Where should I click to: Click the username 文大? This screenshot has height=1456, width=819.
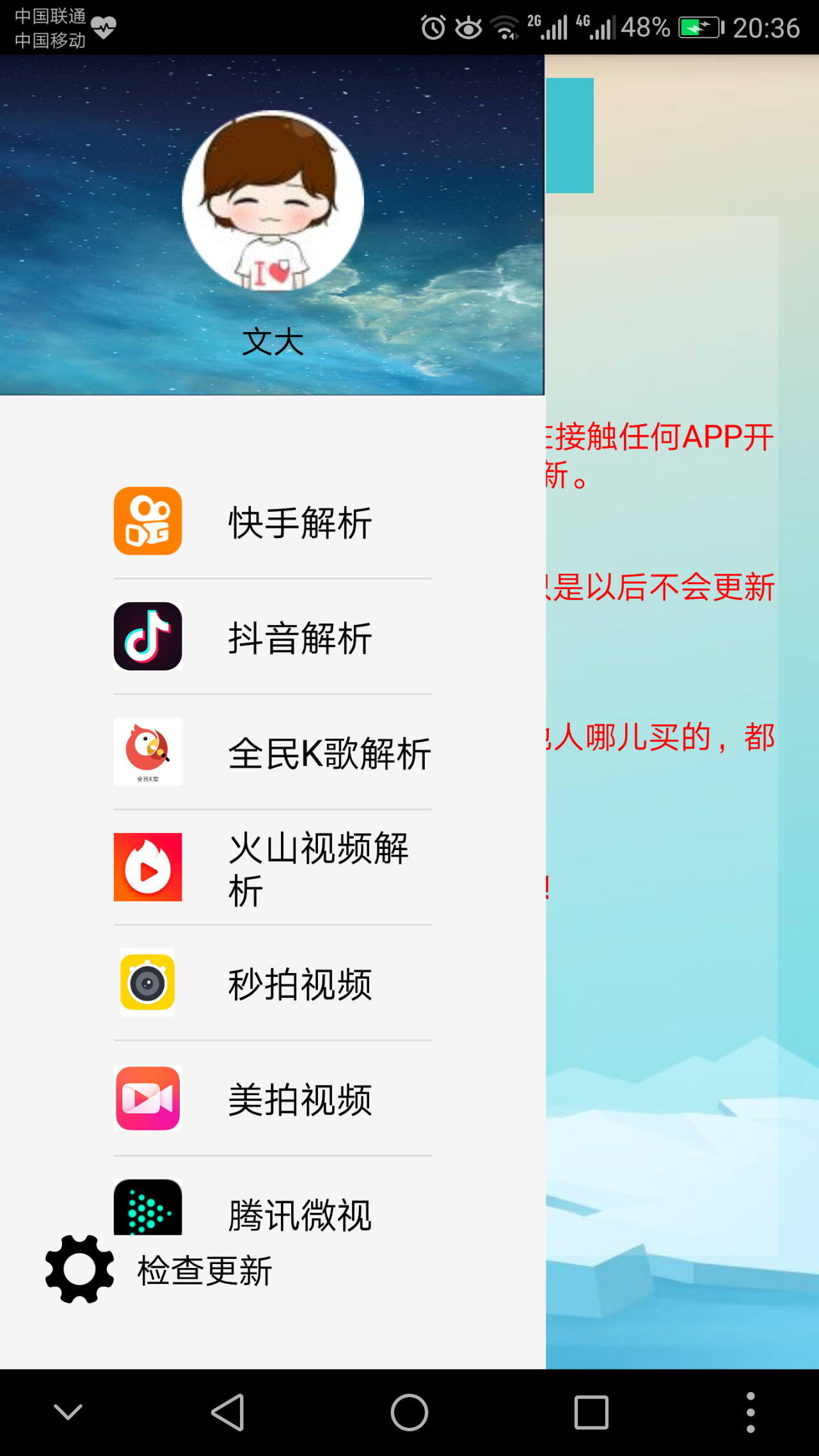tap(272, 342)
